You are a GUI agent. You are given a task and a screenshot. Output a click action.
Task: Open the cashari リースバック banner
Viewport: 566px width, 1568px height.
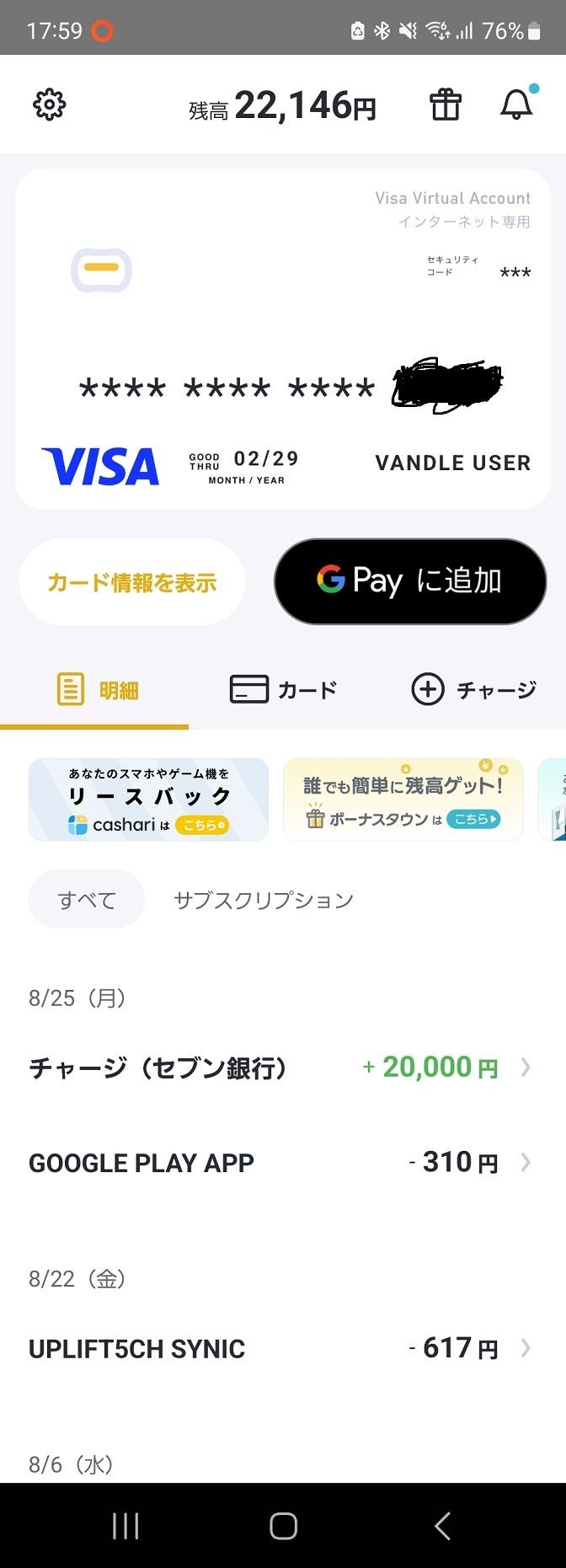148,800
